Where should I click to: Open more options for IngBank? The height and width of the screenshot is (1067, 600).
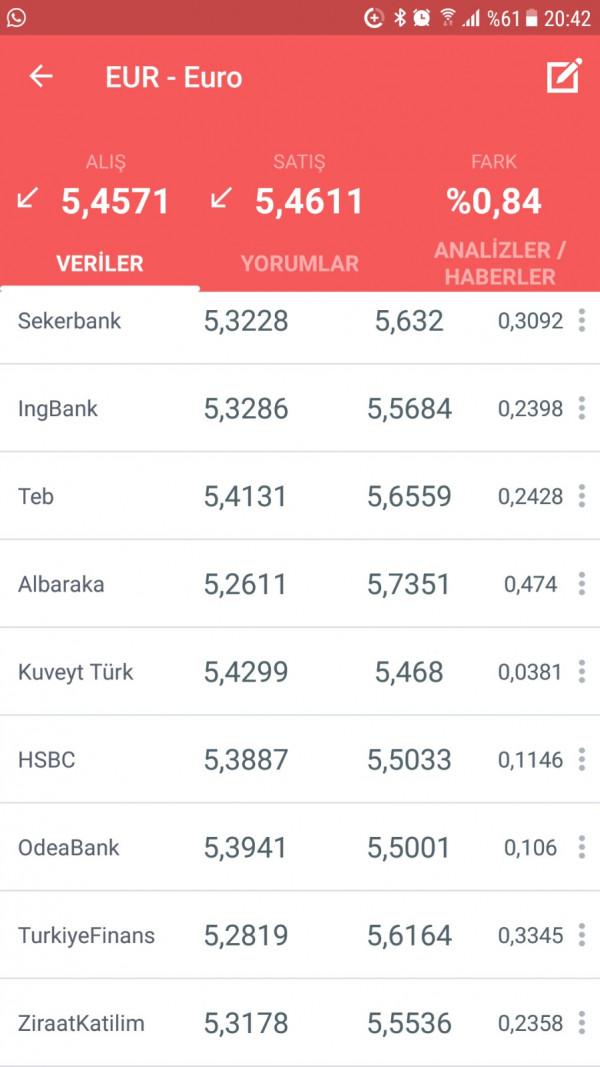[582, 408]
